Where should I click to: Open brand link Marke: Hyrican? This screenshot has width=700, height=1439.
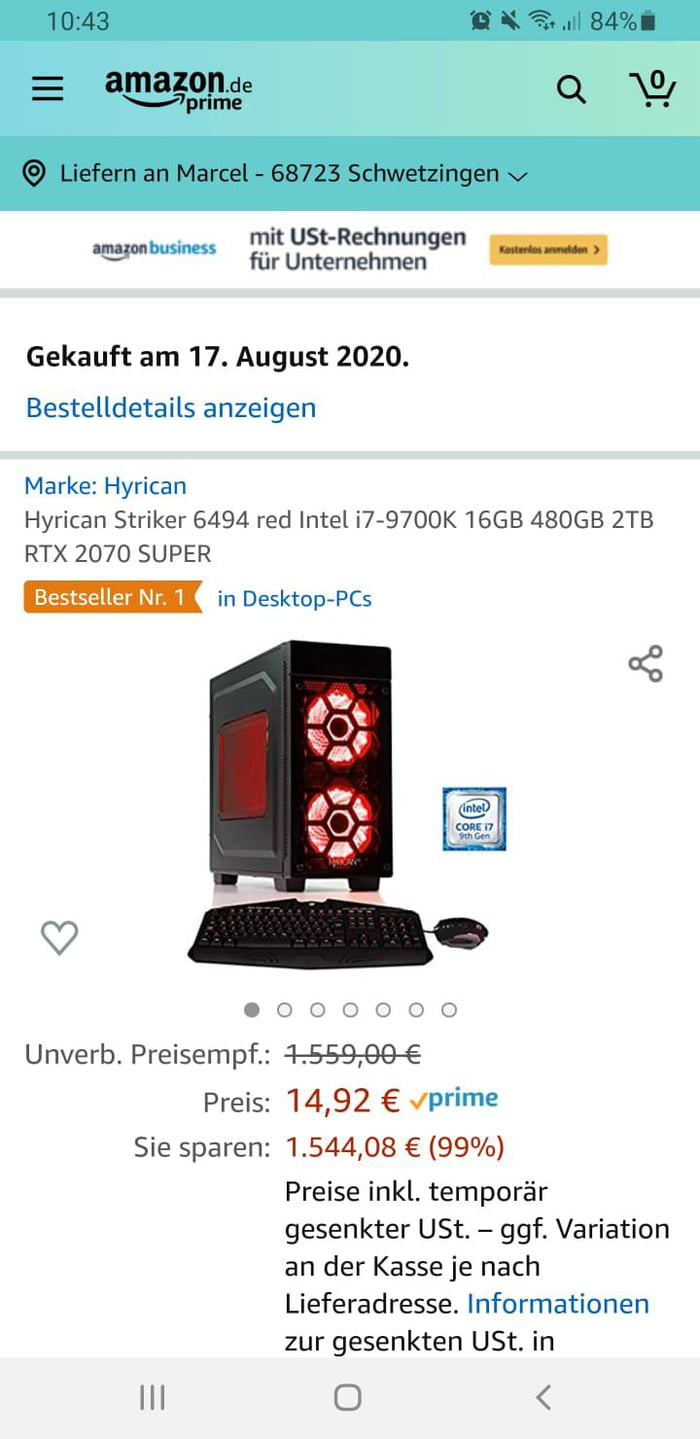(x=105, y=486)
